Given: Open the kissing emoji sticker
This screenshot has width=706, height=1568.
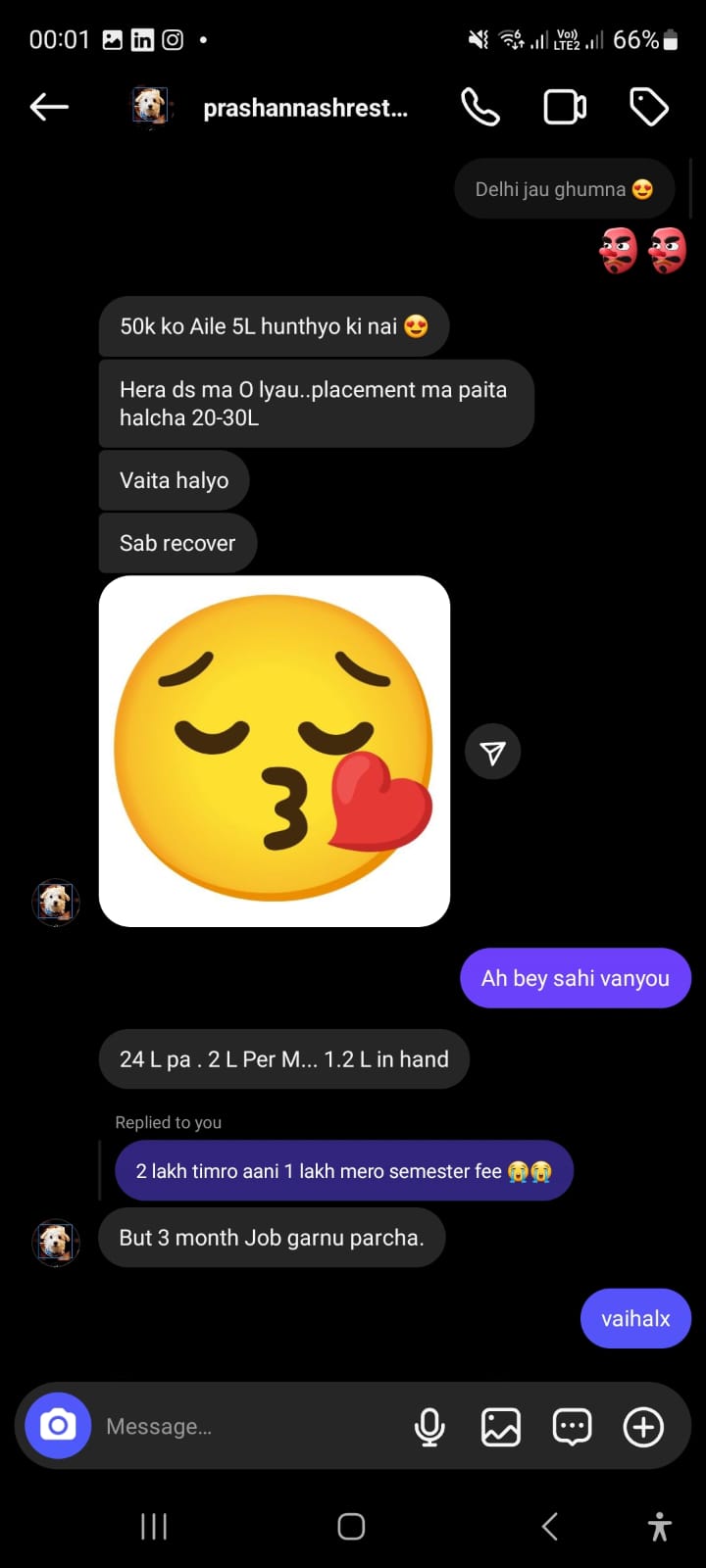Looking at the screenshot, I should tap(275, 751).
